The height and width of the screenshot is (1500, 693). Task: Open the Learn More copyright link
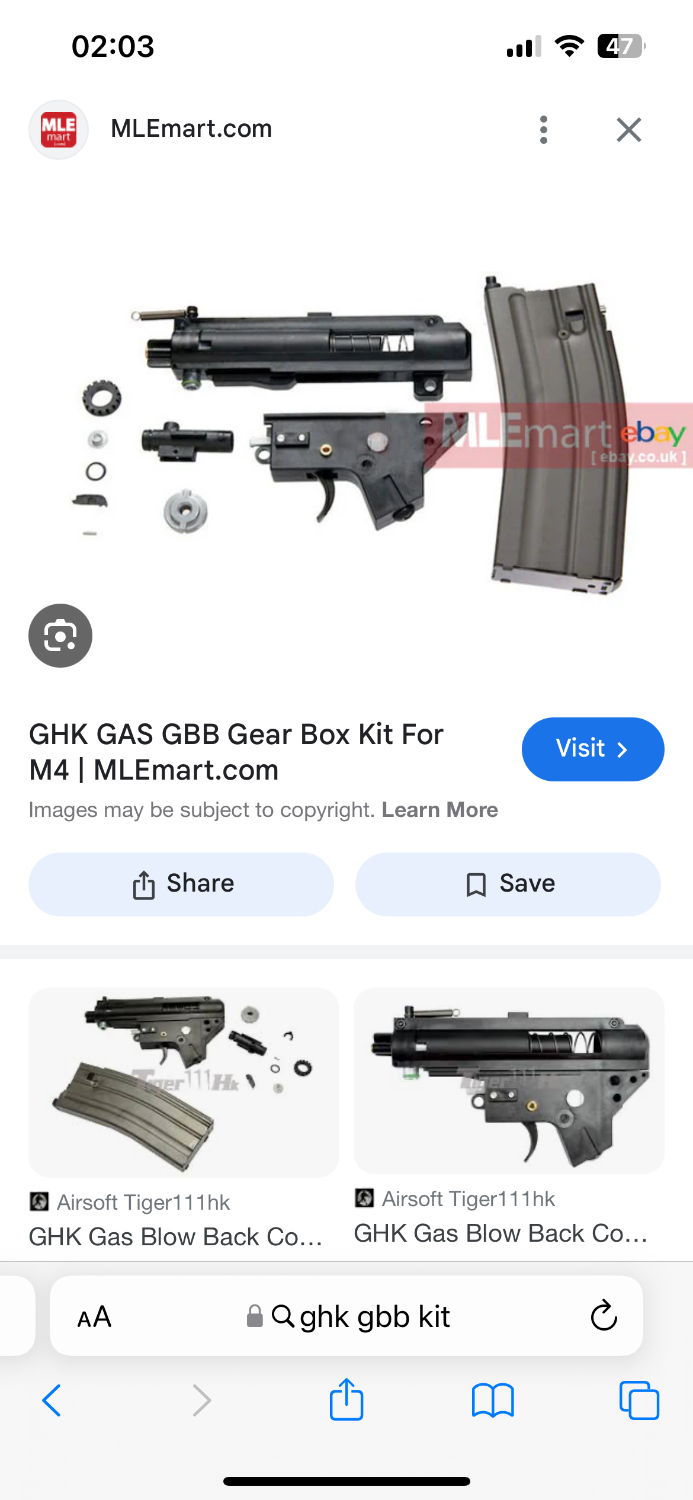point(439,810)
